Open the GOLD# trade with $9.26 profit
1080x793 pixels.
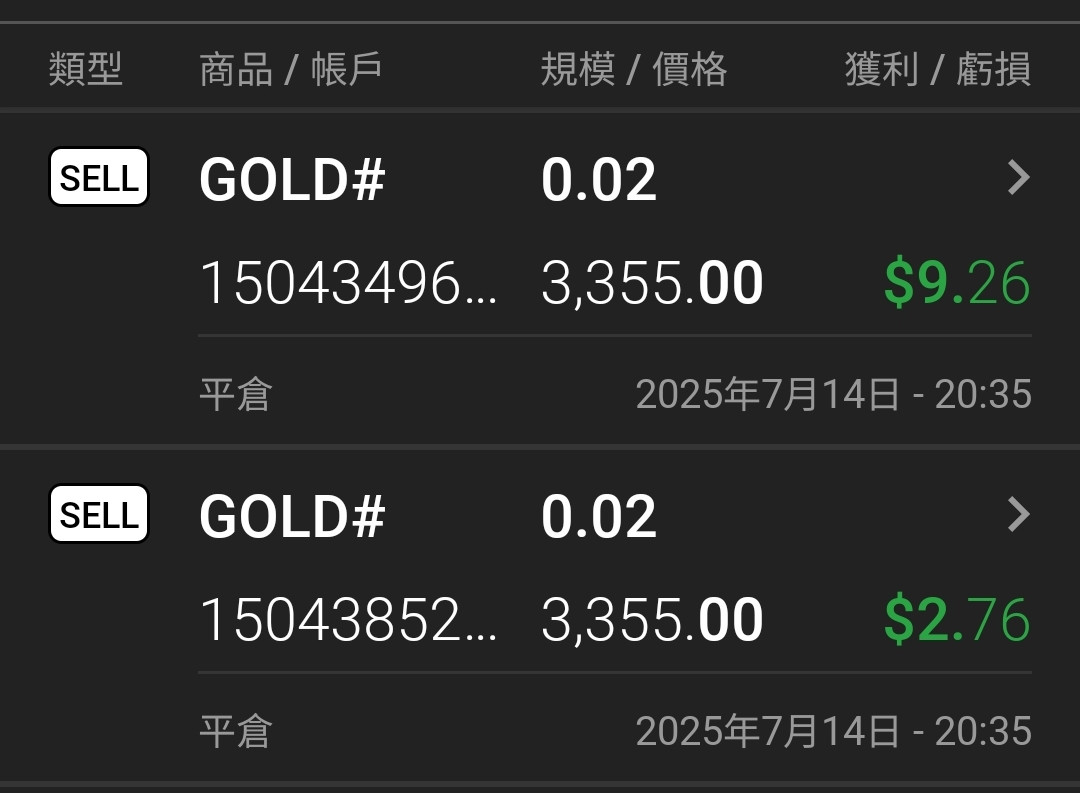click(1018, 179)
